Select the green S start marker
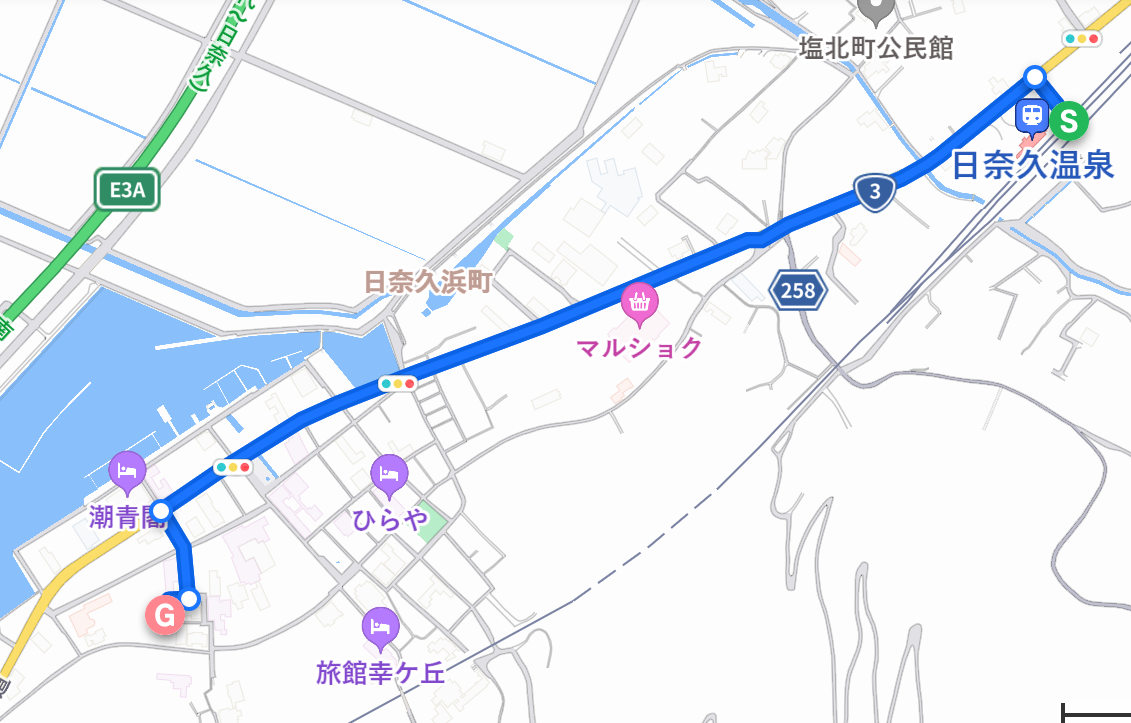1131x723 pixels. (1069, 121)
